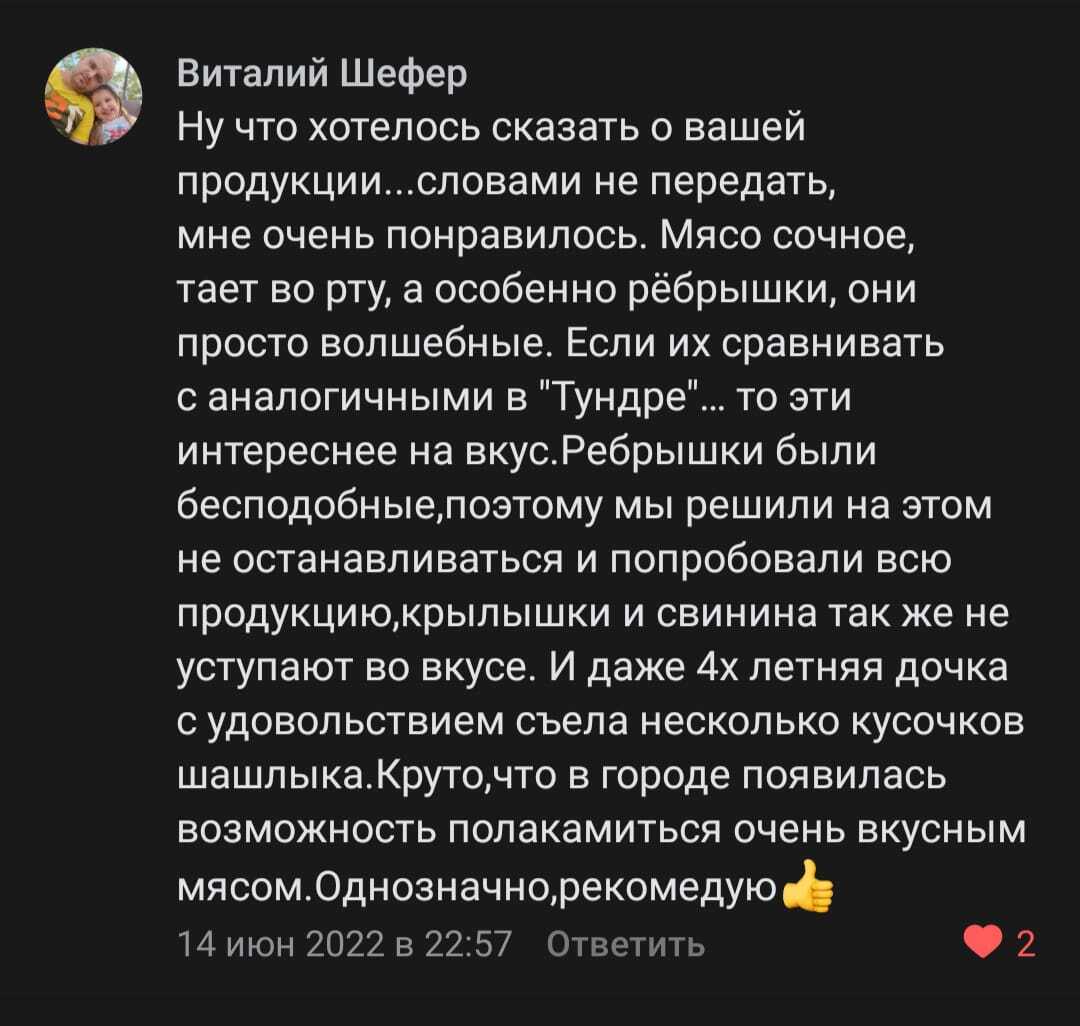Open Виталий Шефер's profile avatar

click(x=93, y=96)
